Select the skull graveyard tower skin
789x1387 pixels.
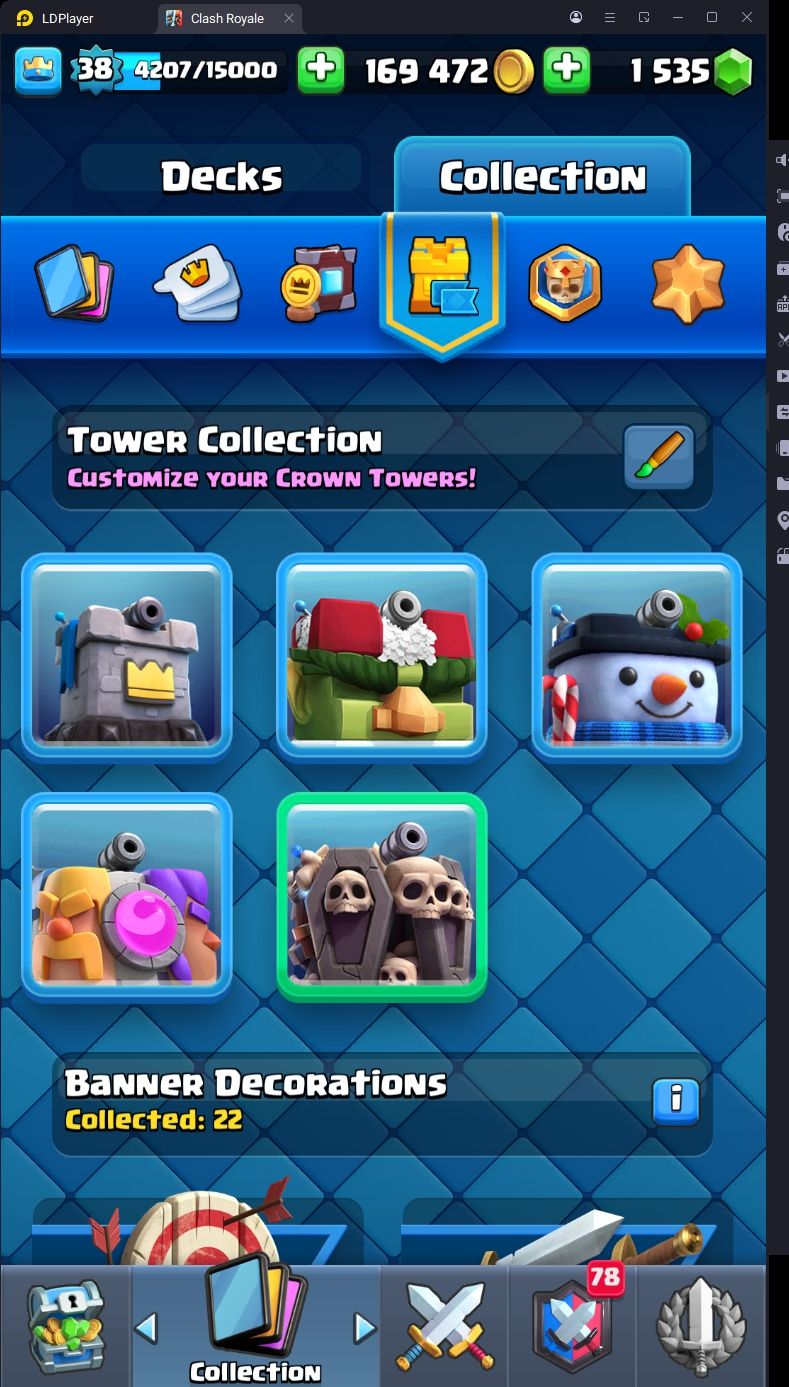(381, 896)
